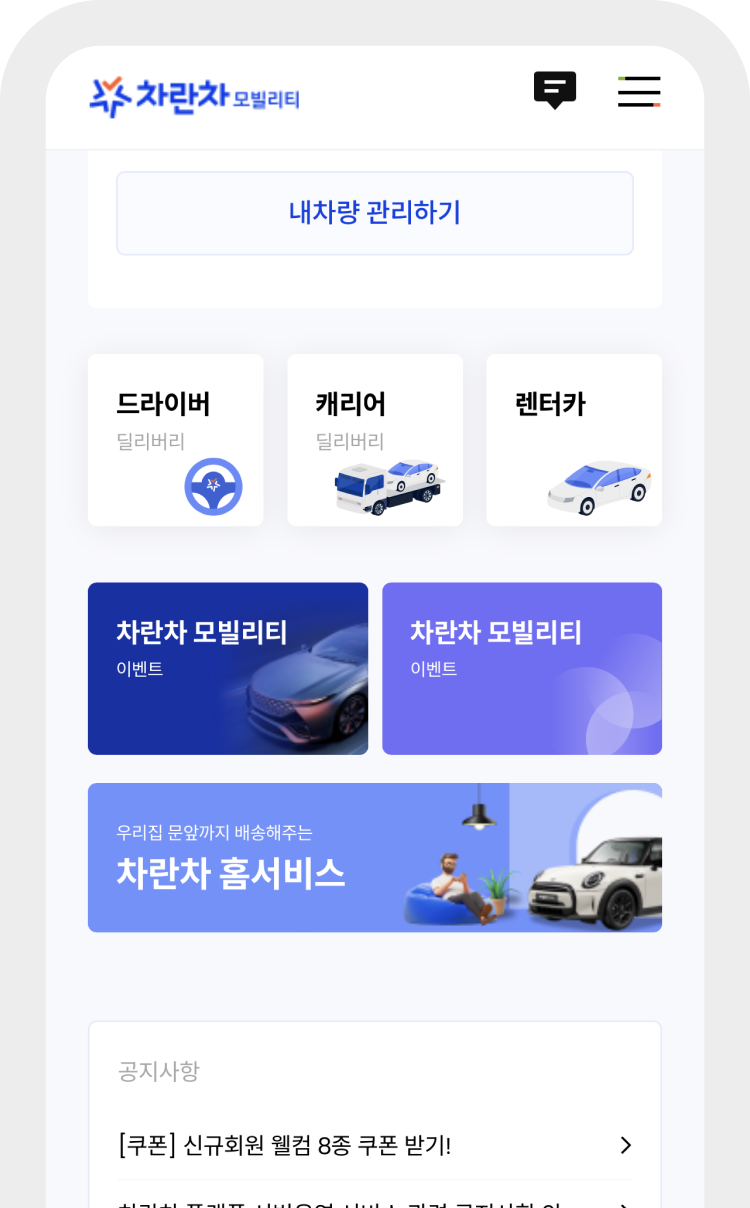This screenshot has width=750, height=1208.
Task: Open the 신규회원 웰컴 8종 쿠폰 notice
Action: (x=374, y=1146)
